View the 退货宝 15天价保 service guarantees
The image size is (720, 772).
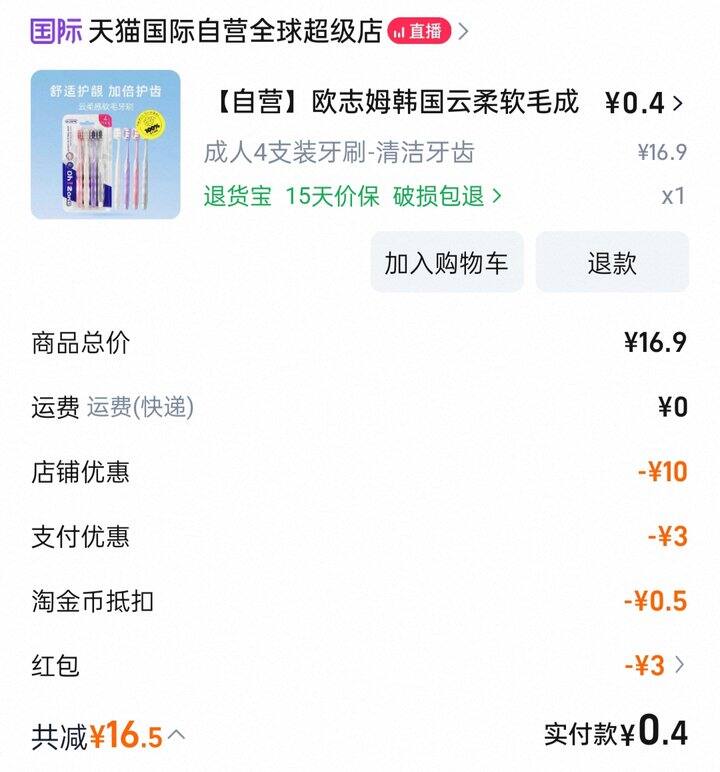(353, 196)
